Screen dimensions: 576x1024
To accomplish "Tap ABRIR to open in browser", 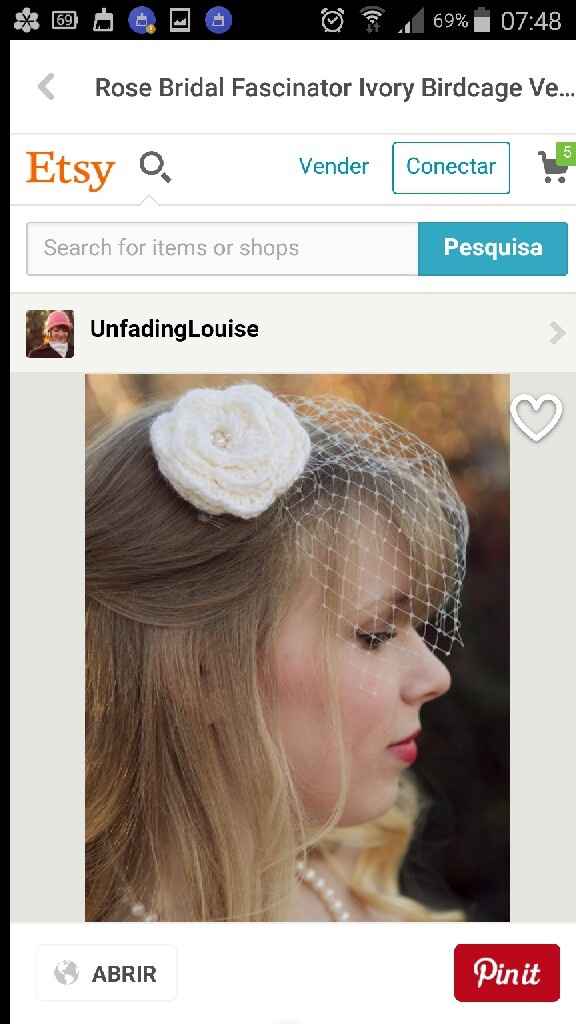I will [106, 973].
